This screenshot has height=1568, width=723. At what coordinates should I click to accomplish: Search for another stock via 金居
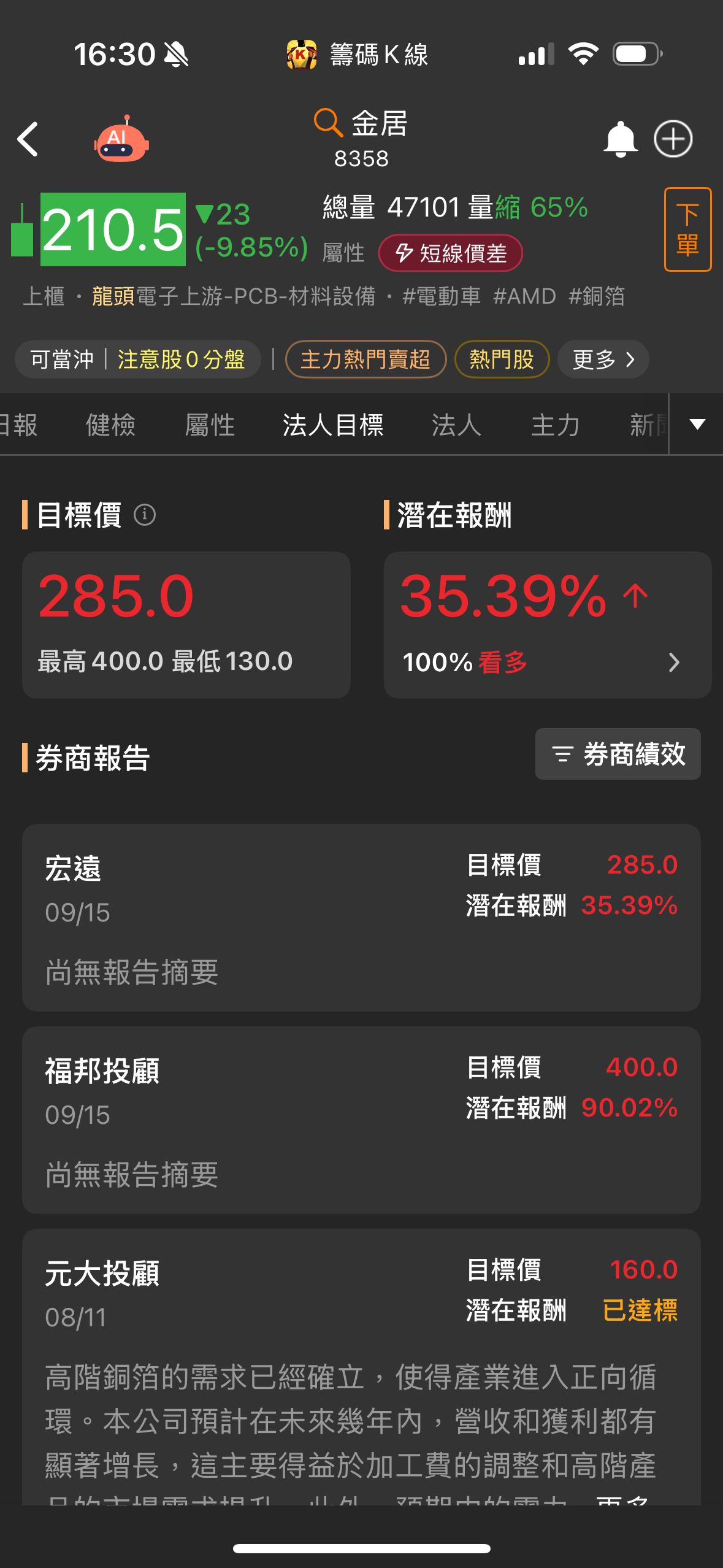[361, 125]
